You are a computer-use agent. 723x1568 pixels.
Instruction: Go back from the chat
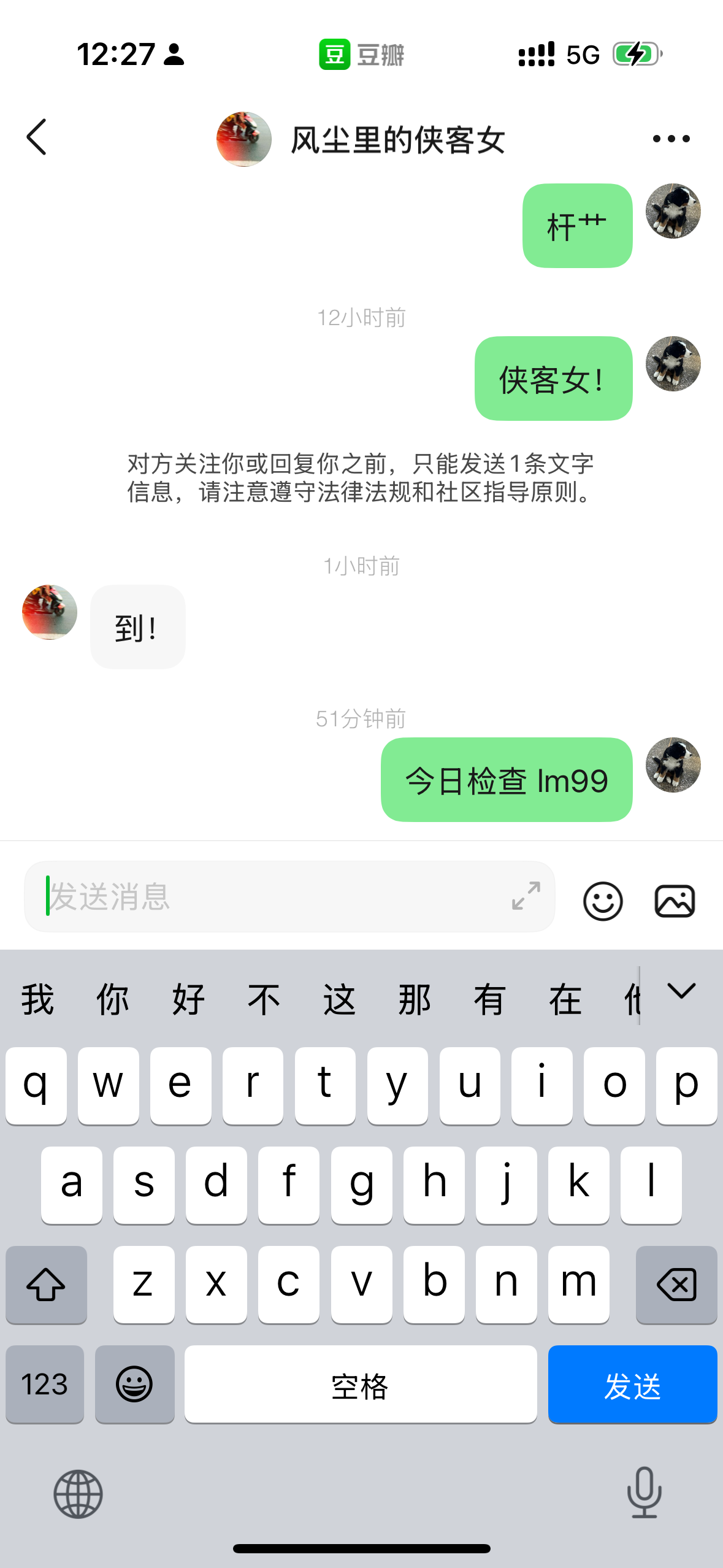(37, 137)
